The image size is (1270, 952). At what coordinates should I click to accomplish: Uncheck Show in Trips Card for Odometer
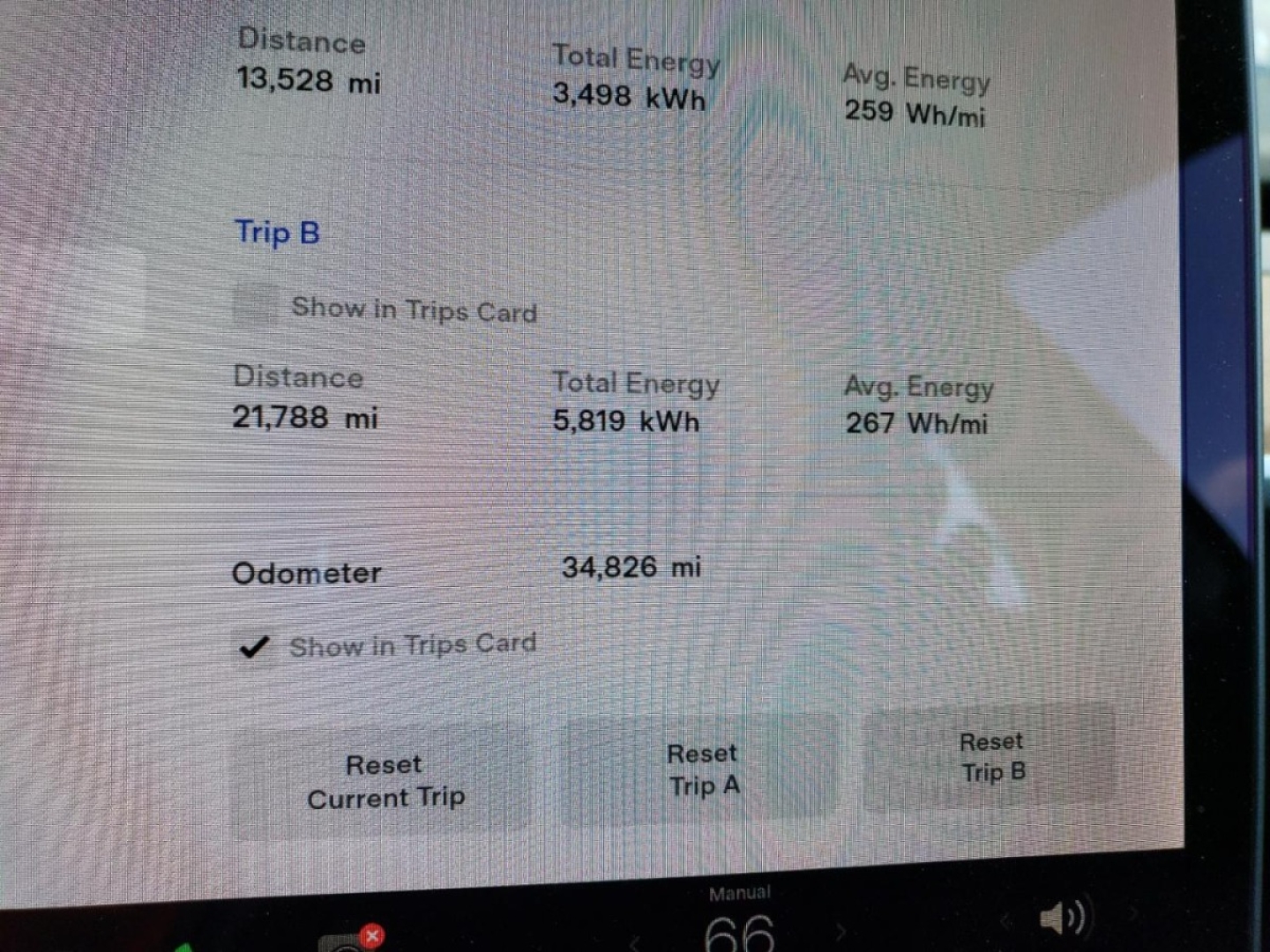[x=254, y=647]
